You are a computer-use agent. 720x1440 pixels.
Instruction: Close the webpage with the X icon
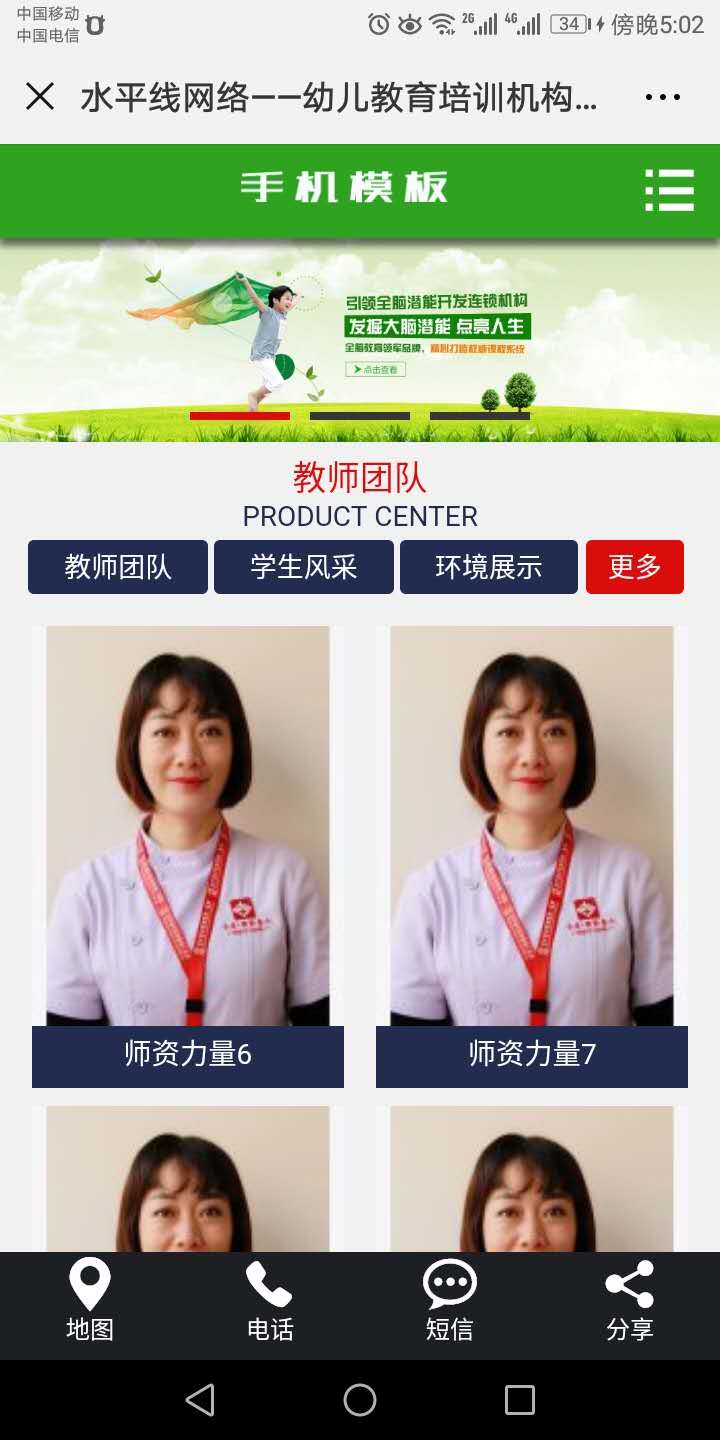(40, 97)
